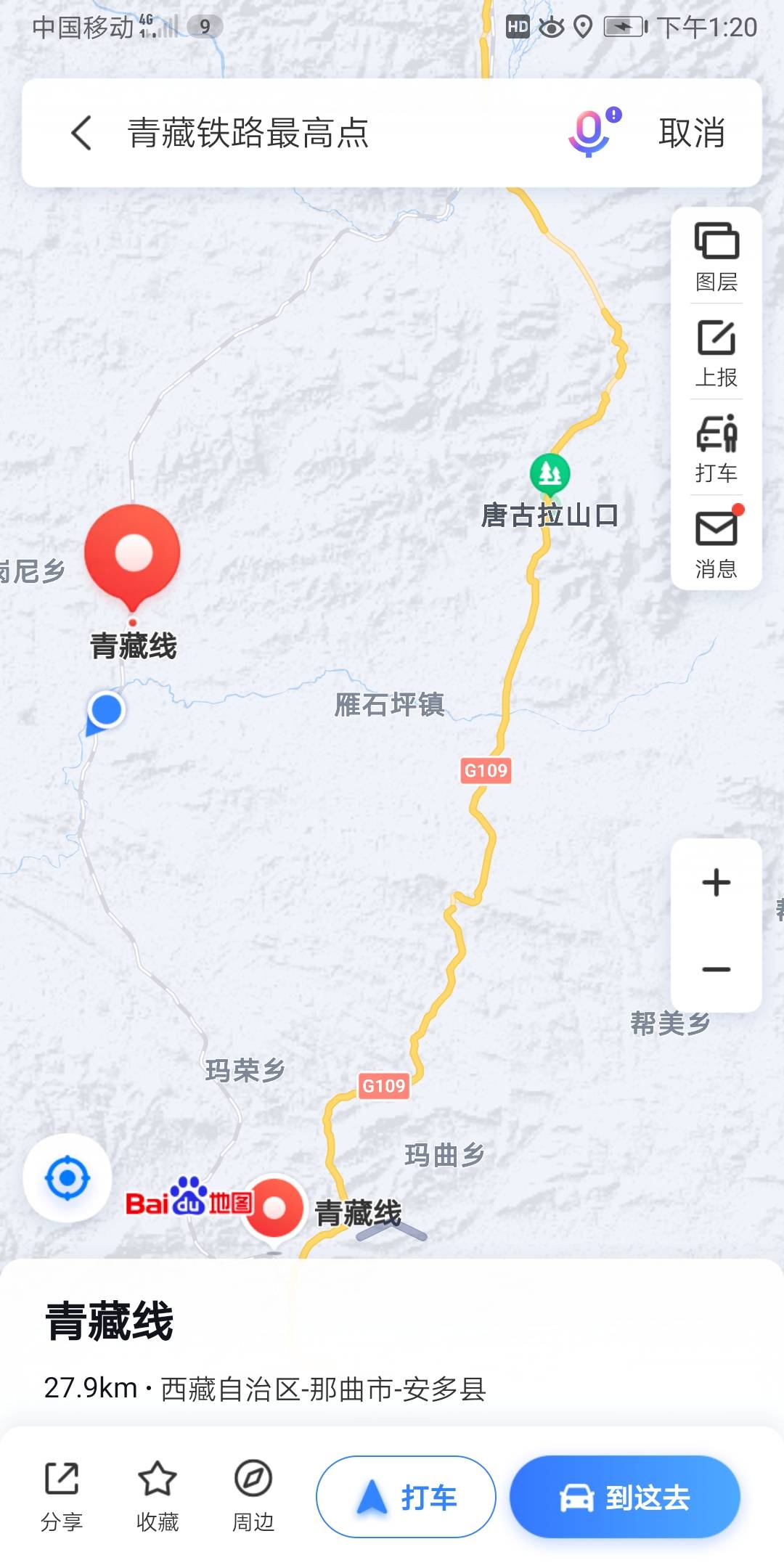Zoom in using the plus control
Screen dimensions: 784x1568
715,881
